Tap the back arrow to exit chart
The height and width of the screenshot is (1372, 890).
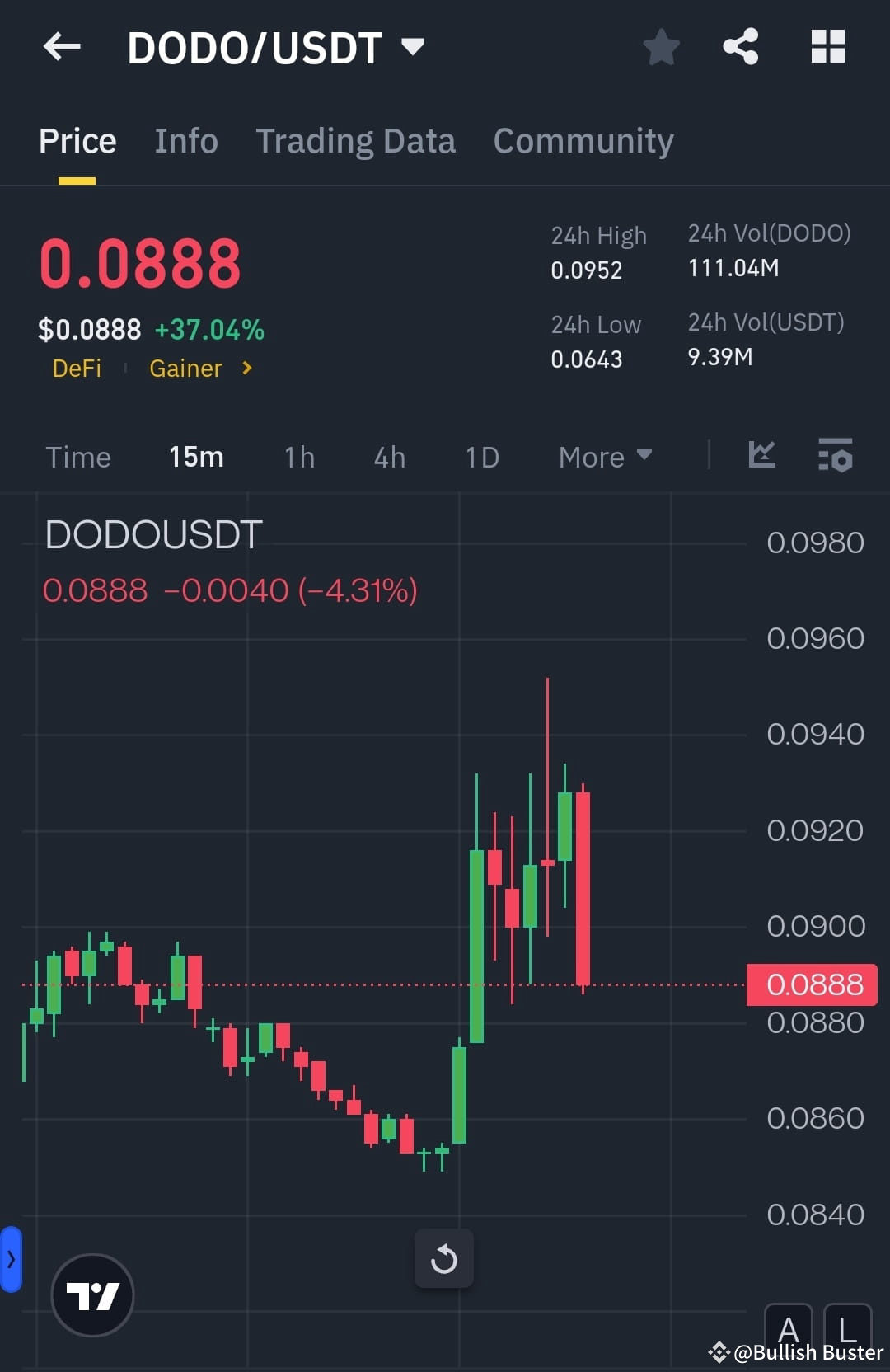click(62, 47)
